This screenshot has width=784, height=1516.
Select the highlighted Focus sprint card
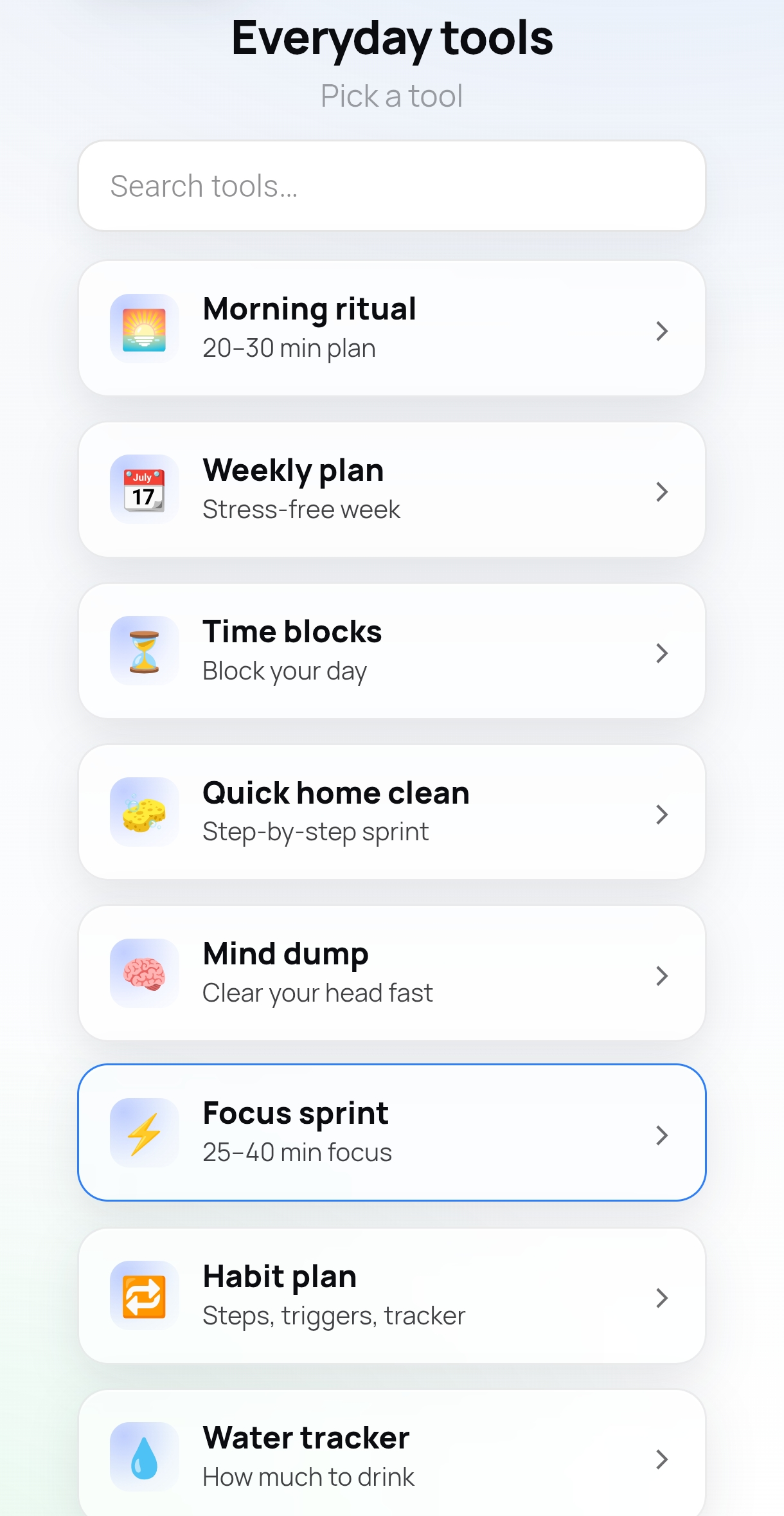392,1133
